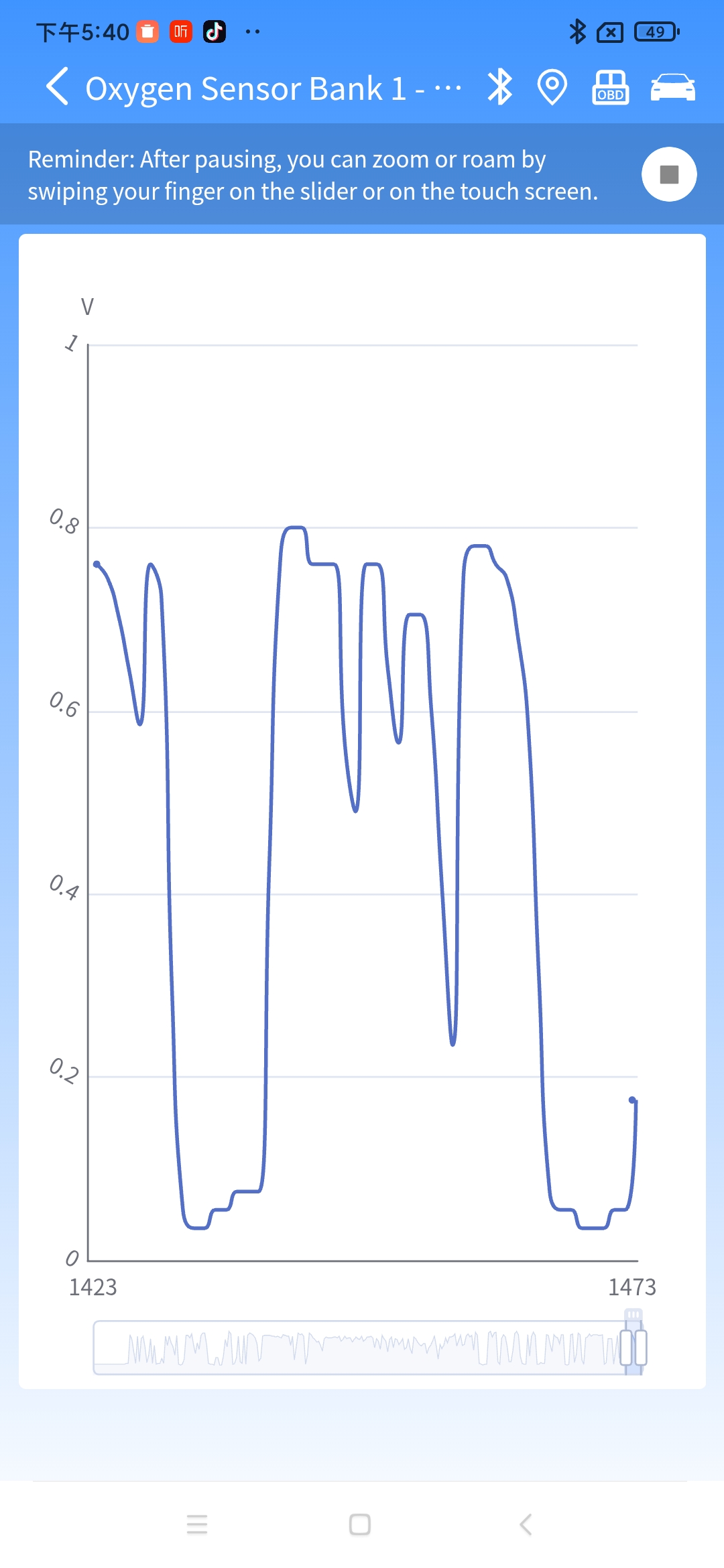724x1568 pixels.
Task: Open the Bluetooth connection icon in the app bar
Action: (500, 87)
